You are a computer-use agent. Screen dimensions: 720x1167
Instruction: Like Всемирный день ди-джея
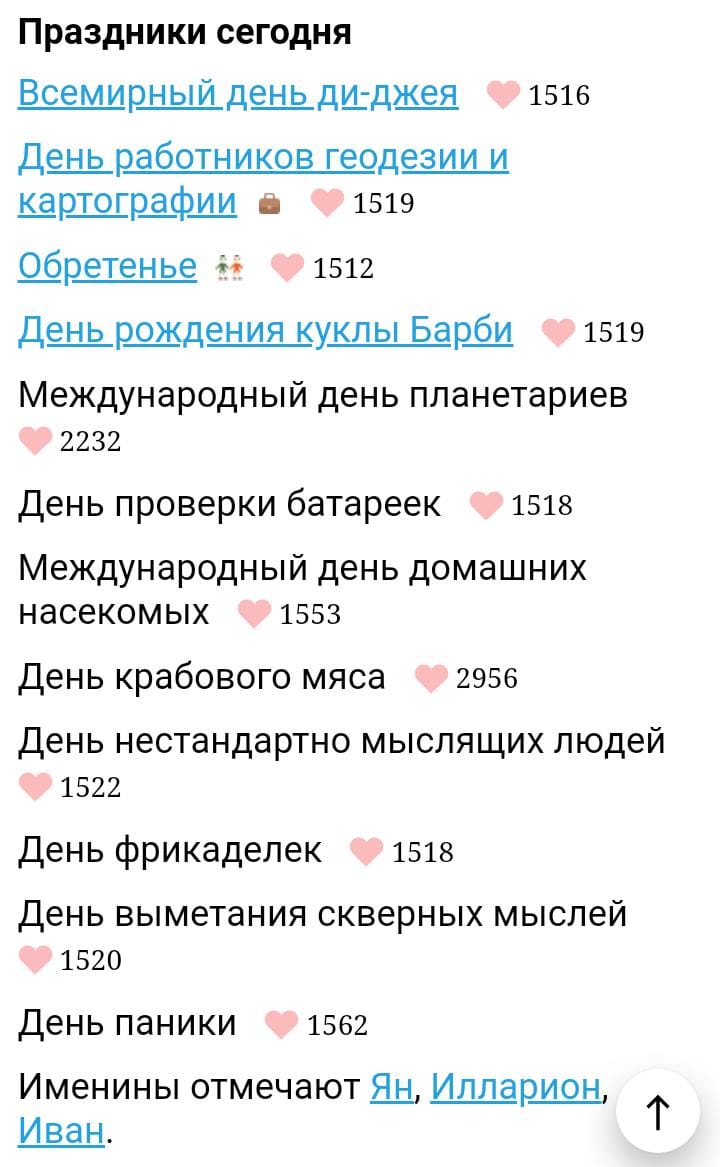tap(503, 95)
